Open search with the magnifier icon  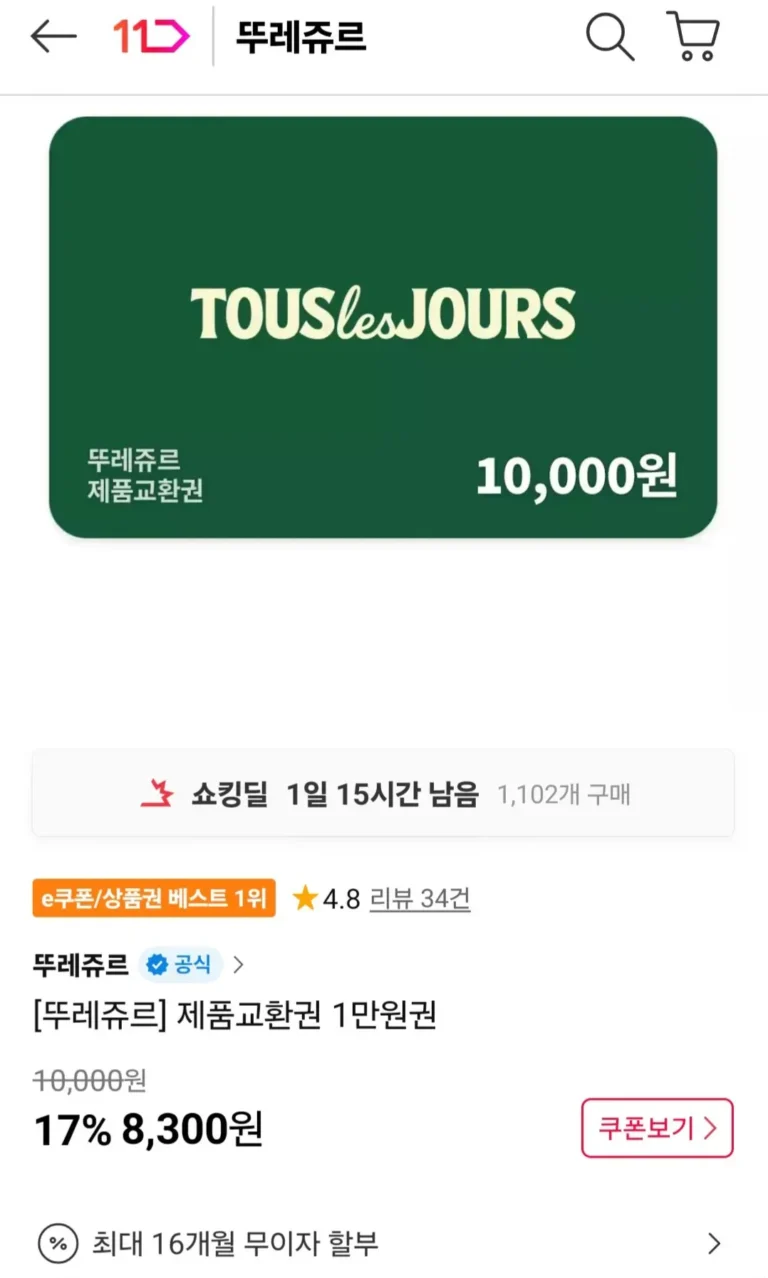coord(609,37)
